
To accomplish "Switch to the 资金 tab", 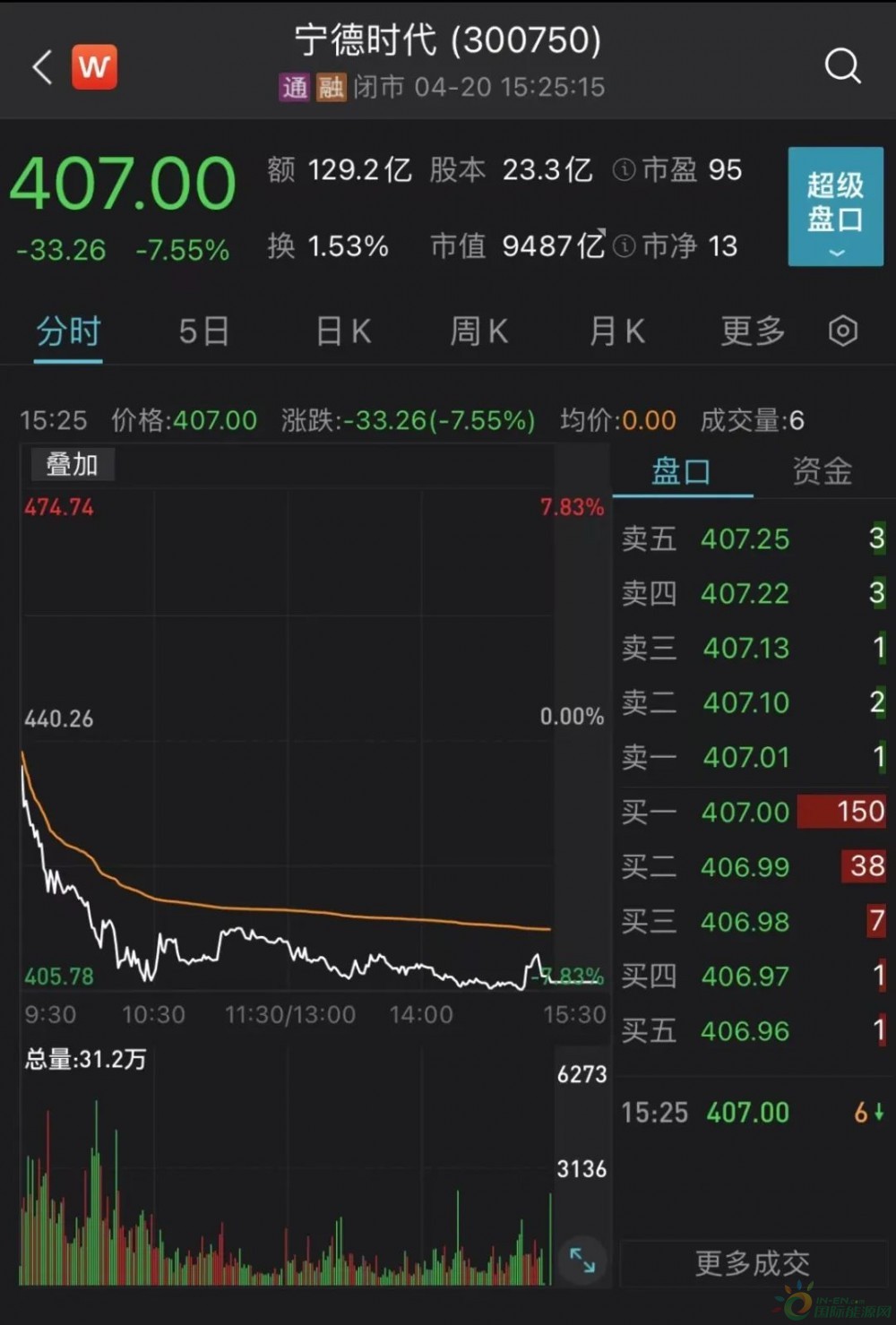I will pos(822,471).
